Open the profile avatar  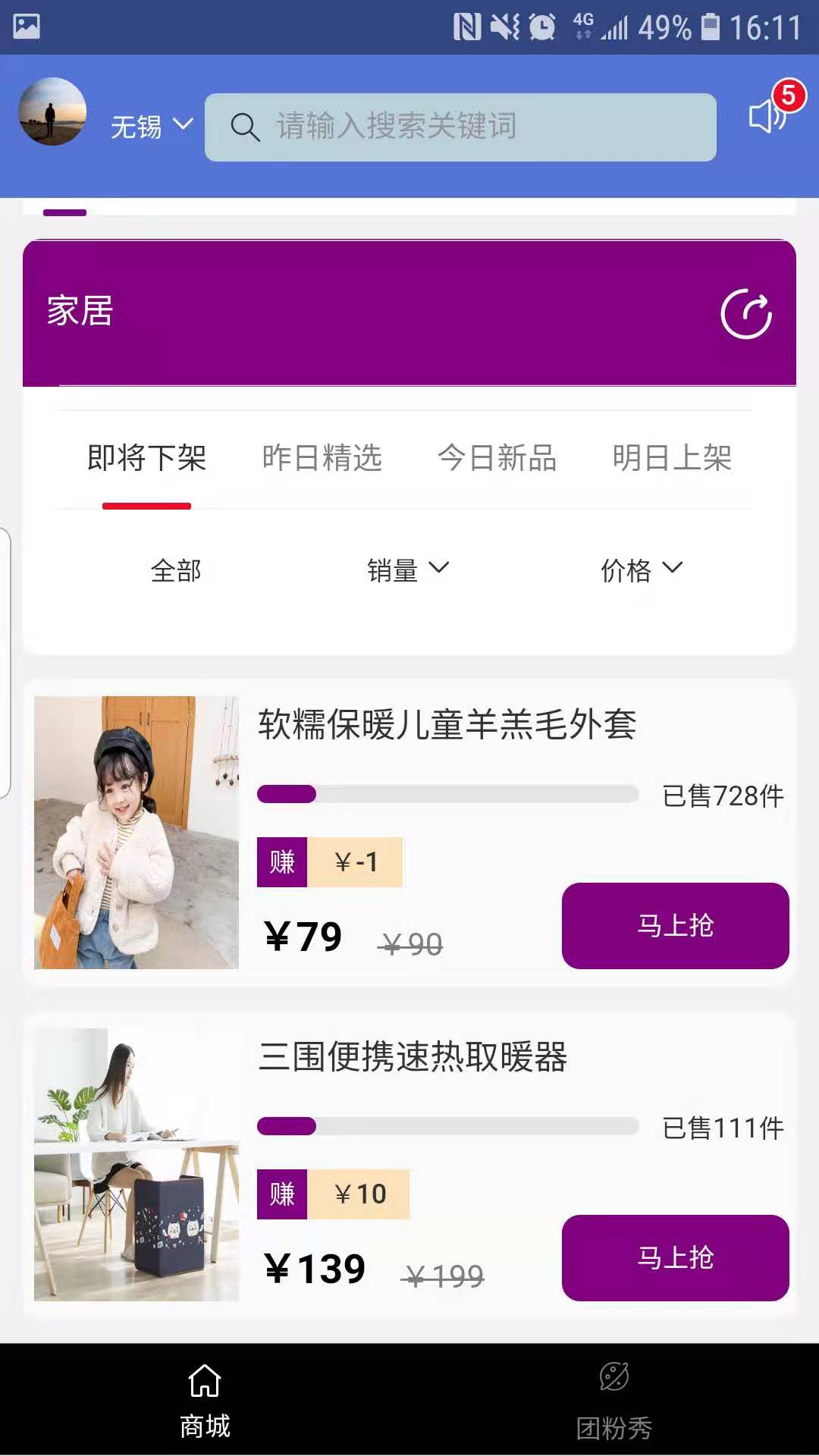click(52, 111)
